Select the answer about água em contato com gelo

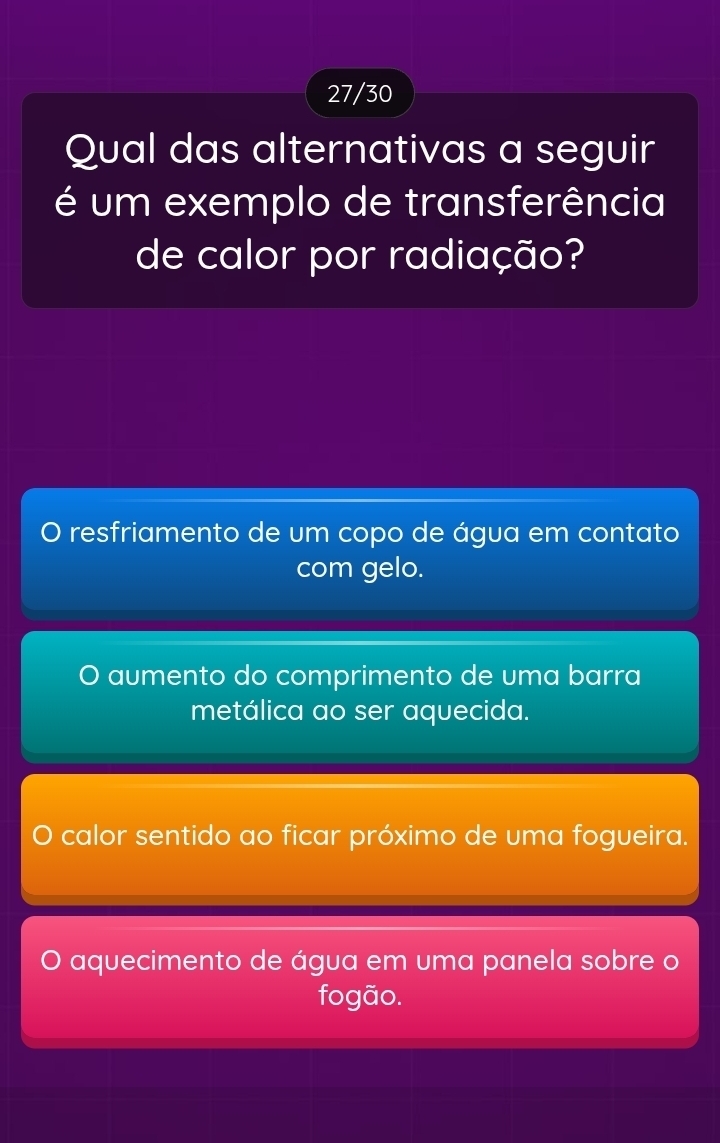(360, 550)
